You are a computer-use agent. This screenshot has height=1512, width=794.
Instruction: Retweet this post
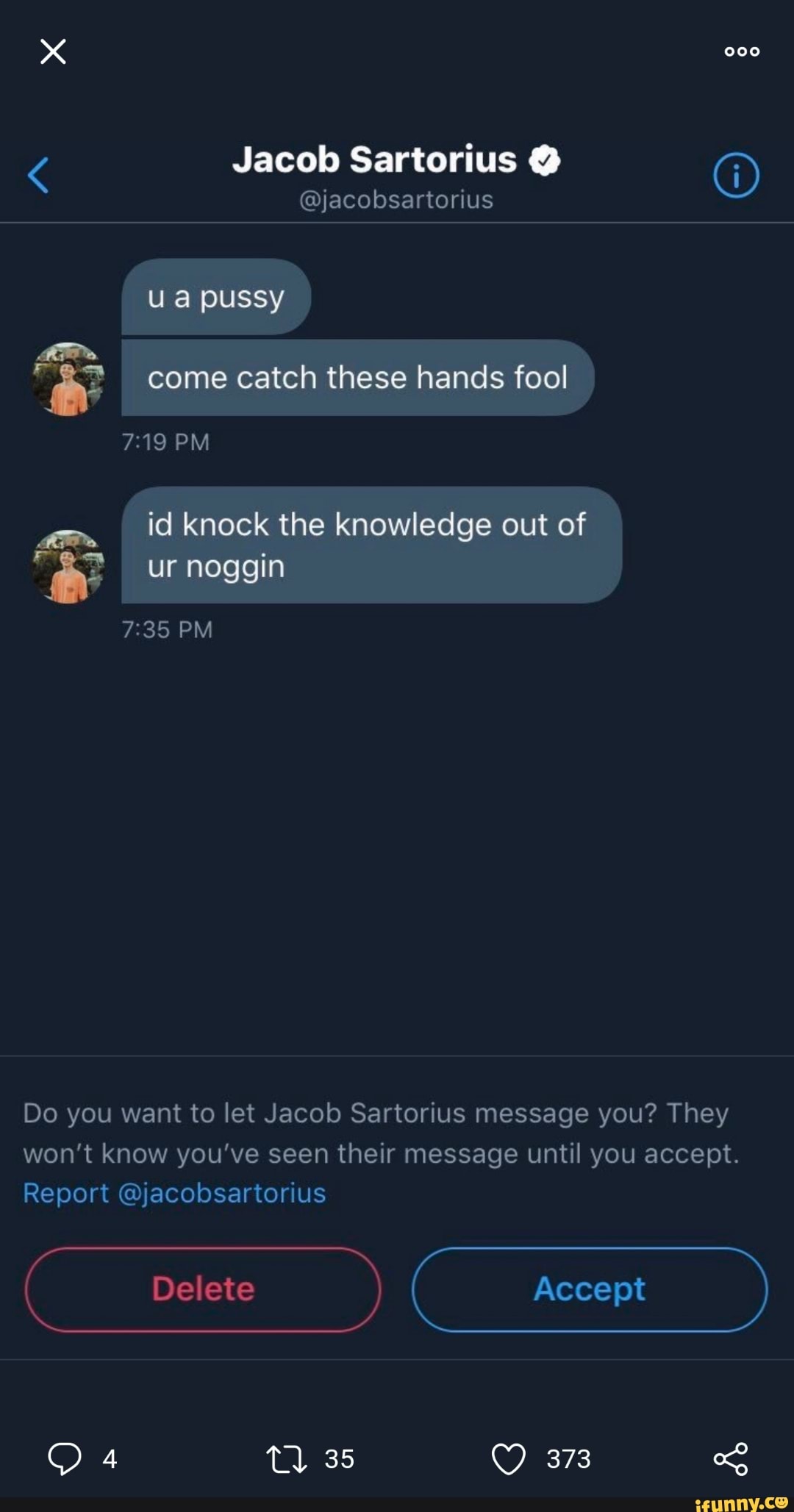click(287, 1458)
